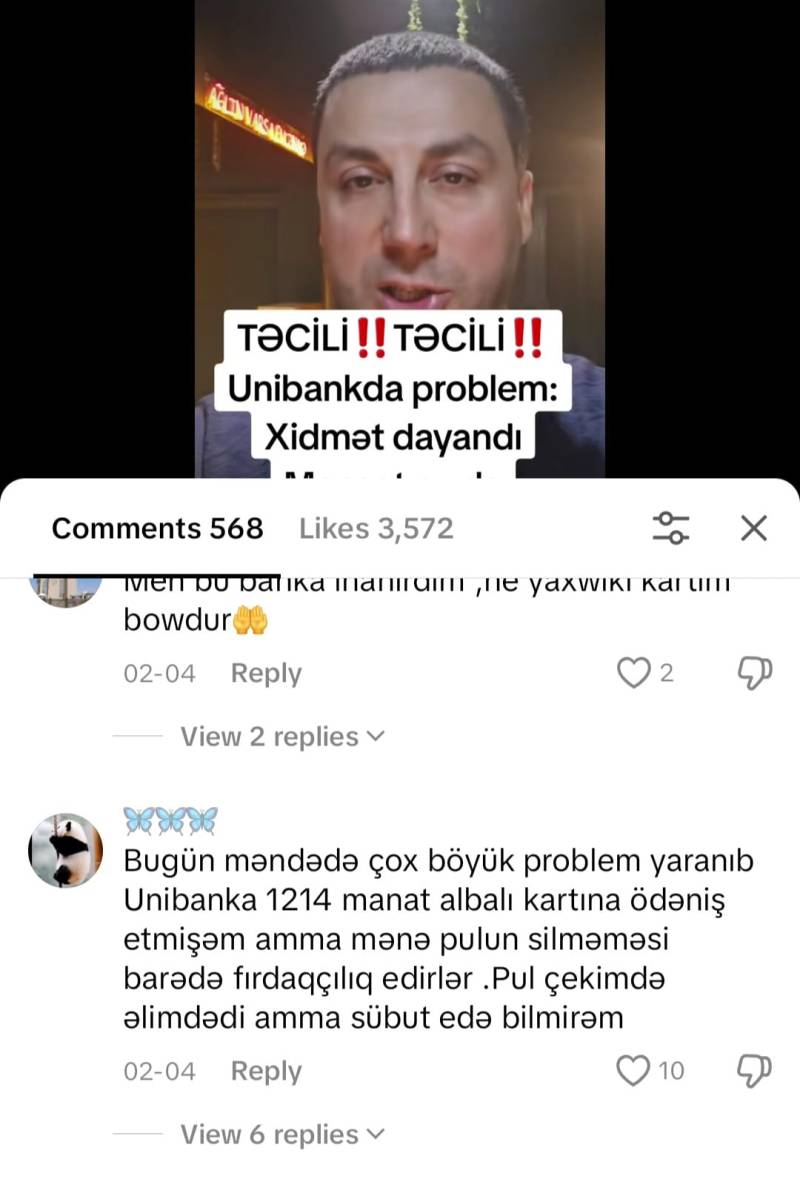This screenshot has height=1179, width=800.
Task: Like the Unibanka 1214 manat comment
Action: pos(633,1071)
